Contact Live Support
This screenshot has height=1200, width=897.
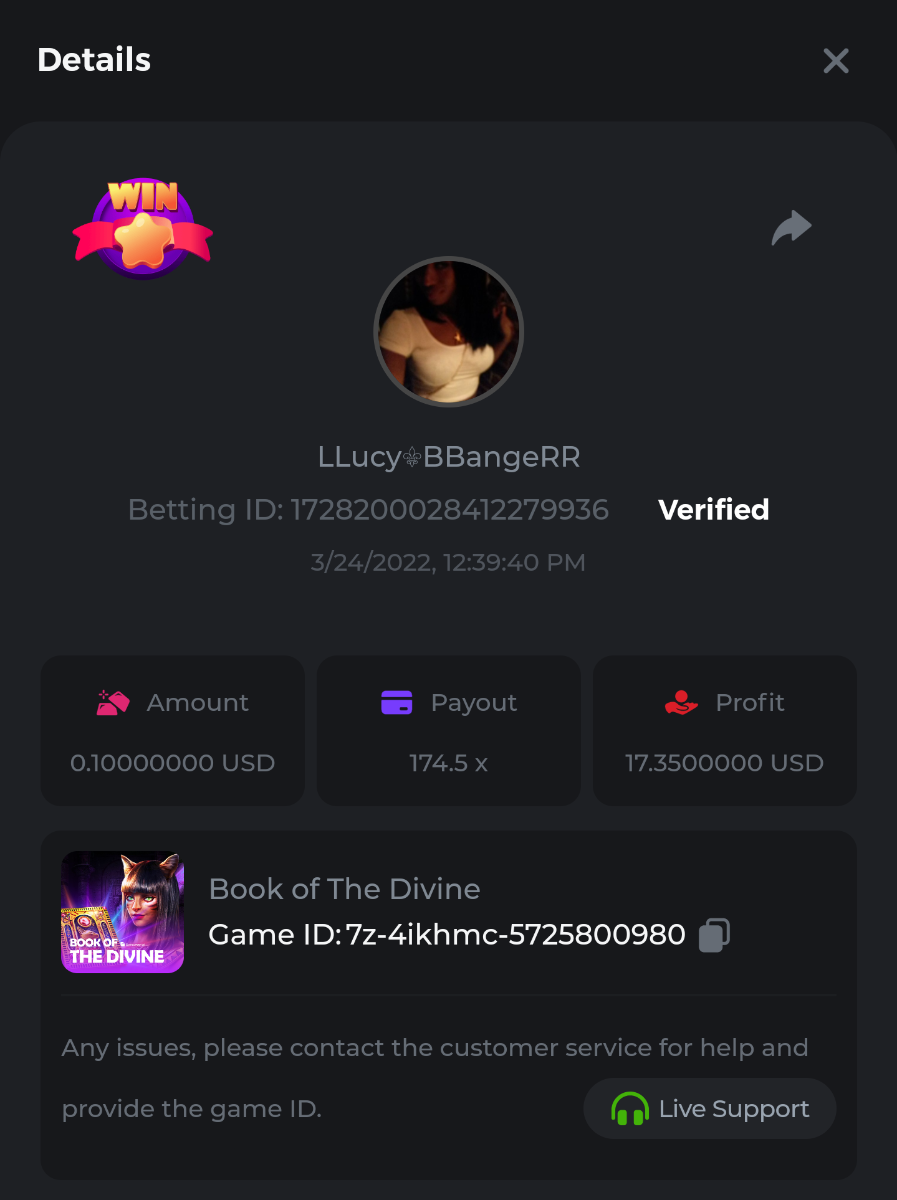pyautogui.click(x=710, y=1108)
